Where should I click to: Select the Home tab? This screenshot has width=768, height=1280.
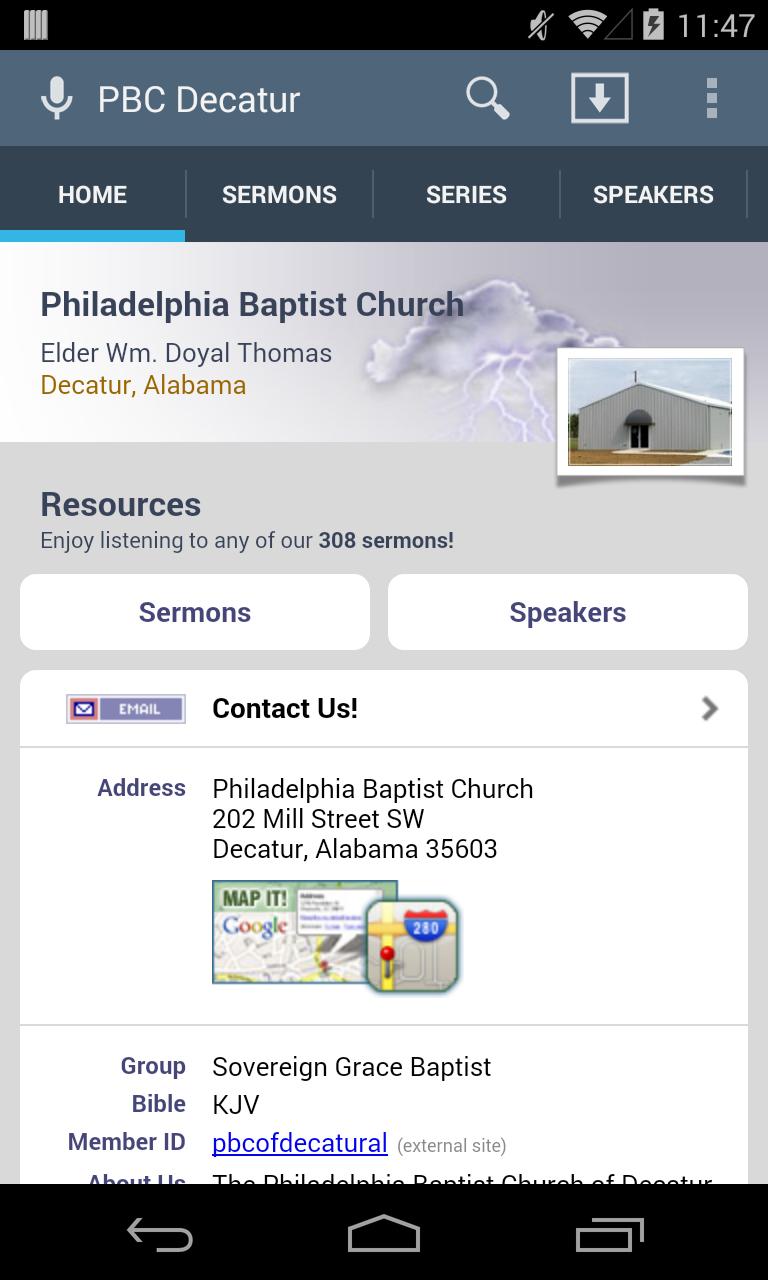point(92,194)
